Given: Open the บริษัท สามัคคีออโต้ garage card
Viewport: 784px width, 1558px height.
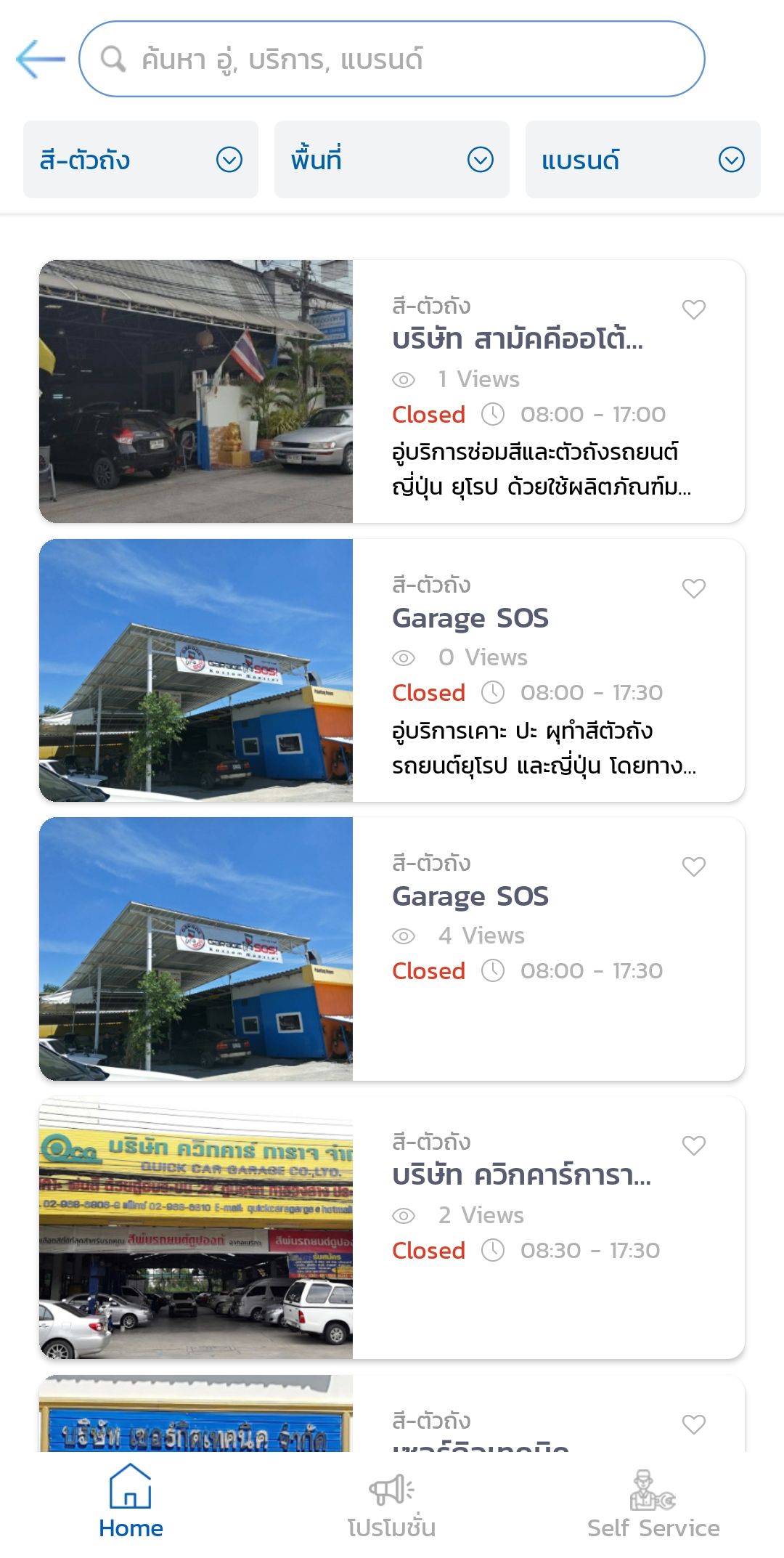Looking at the screenshot, I should point(392,391).
